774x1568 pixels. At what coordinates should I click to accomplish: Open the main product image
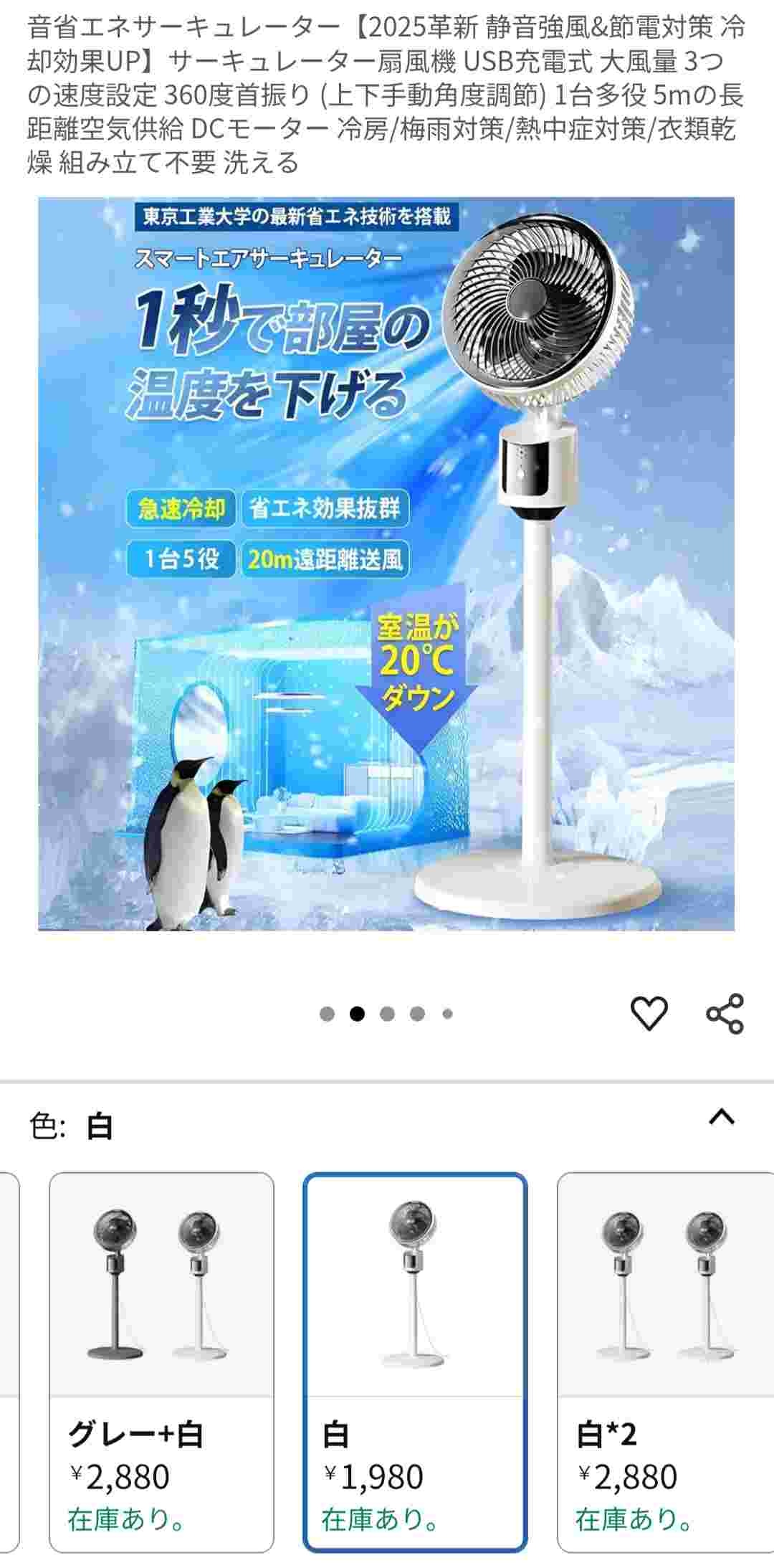tap(386, 564)
